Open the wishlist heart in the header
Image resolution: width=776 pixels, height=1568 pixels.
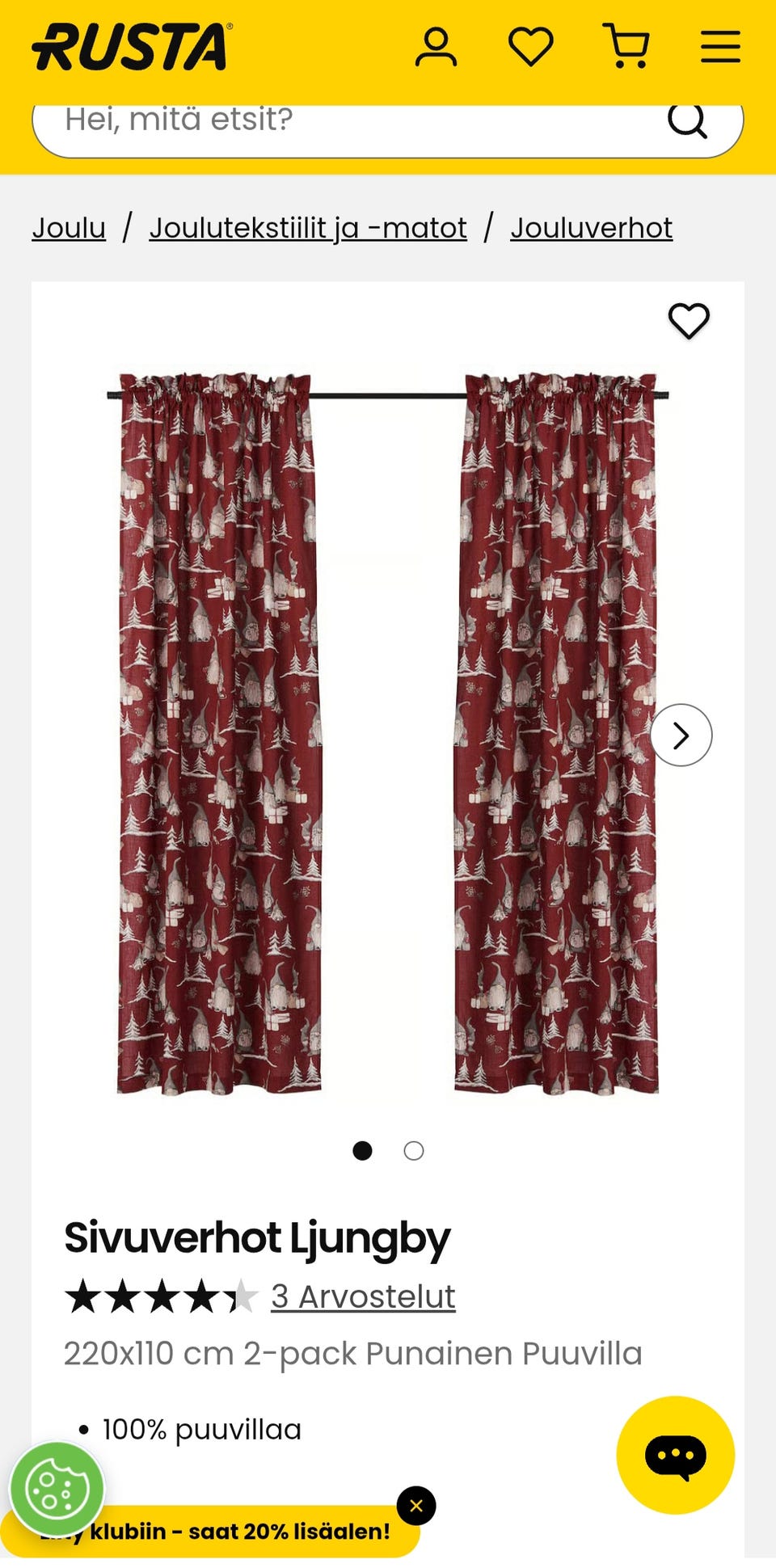pyautogui.click(x=531, y=47)
